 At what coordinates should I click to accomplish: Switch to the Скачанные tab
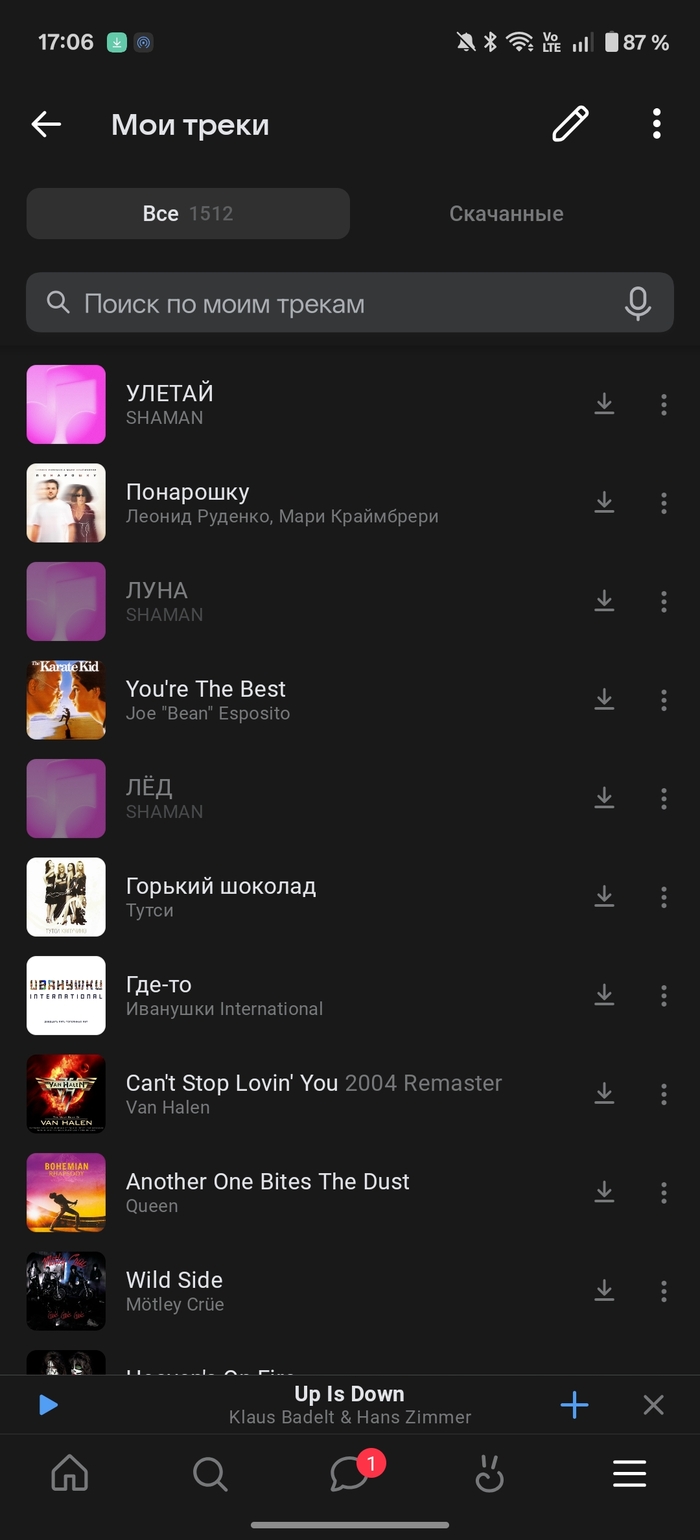click(506, 214)
